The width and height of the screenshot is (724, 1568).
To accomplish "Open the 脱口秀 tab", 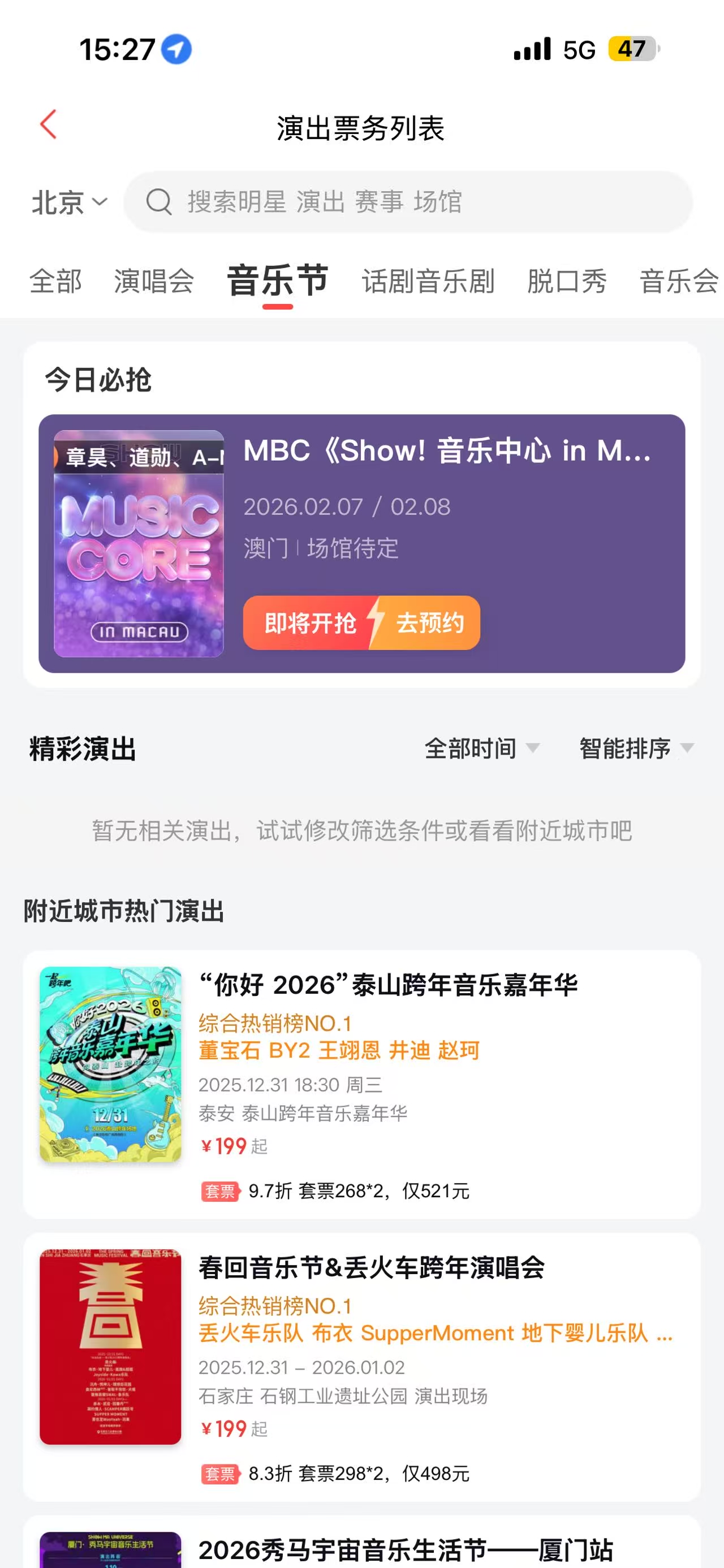I will pos(566,281).
